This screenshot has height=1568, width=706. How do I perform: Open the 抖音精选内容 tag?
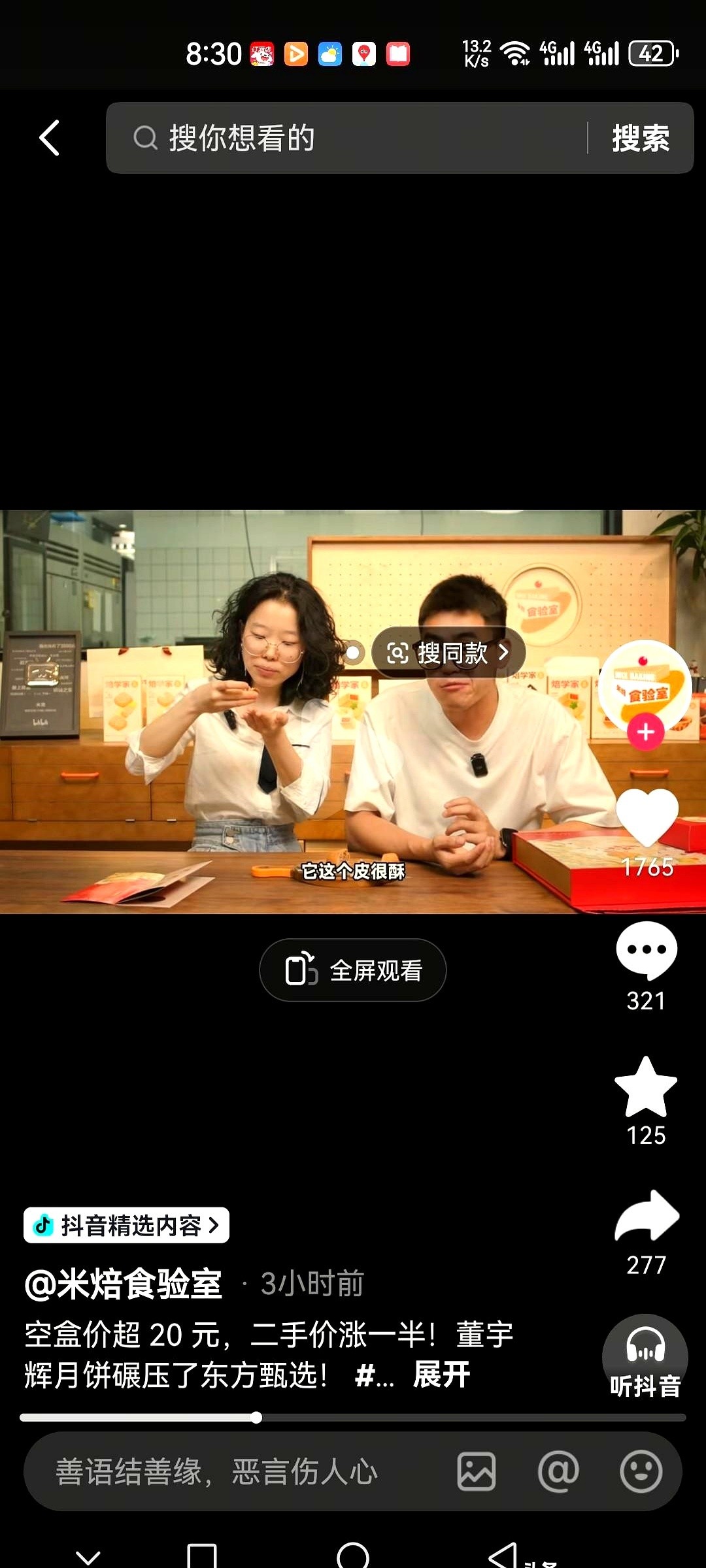127,1226
